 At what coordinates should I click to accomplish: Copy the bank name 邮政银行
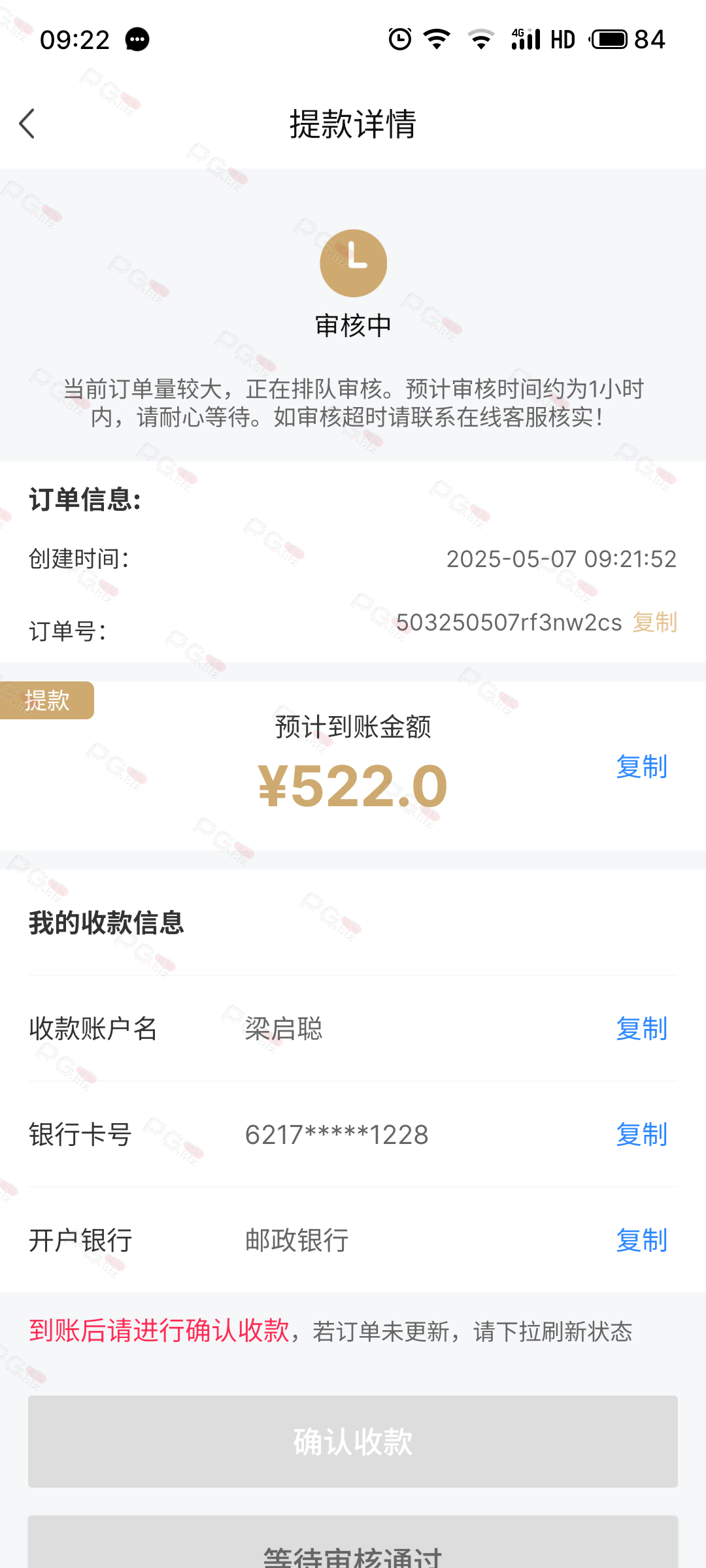point(641,1240)
